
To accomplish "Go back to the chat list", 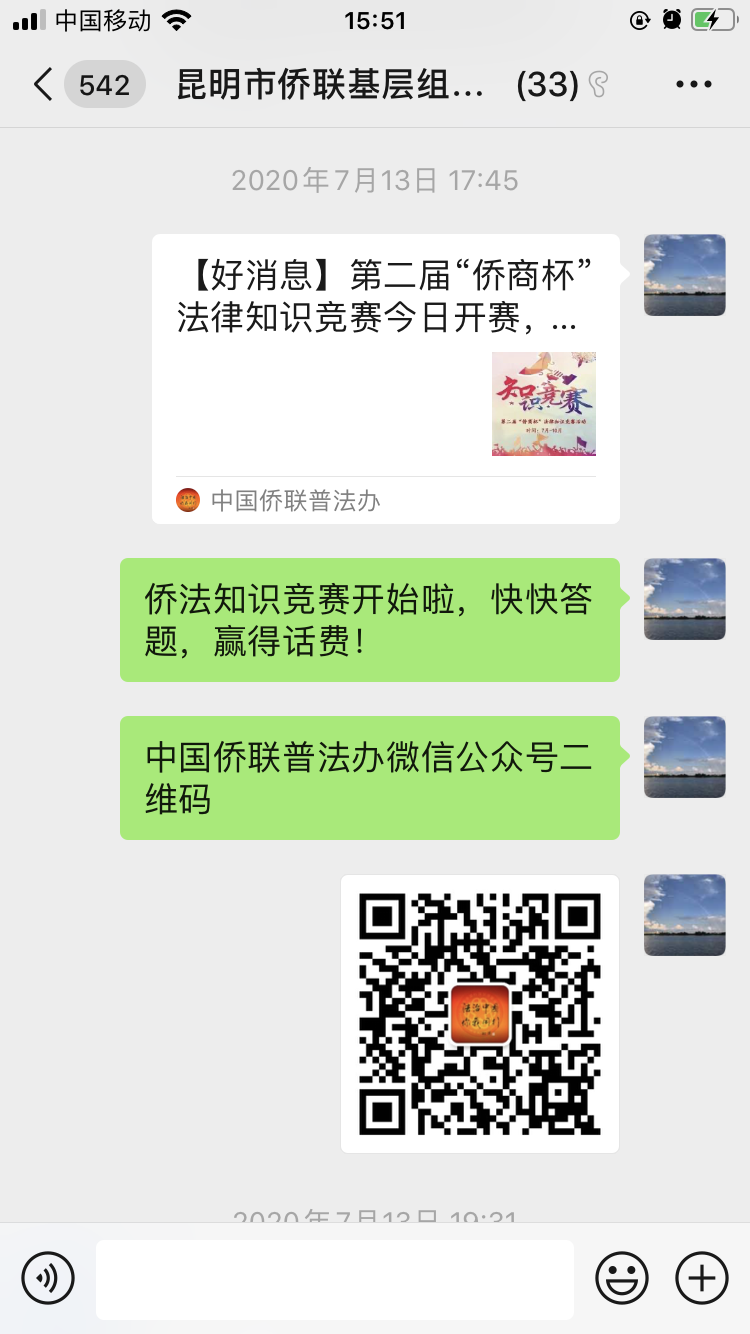I will [x=43, y=85].
